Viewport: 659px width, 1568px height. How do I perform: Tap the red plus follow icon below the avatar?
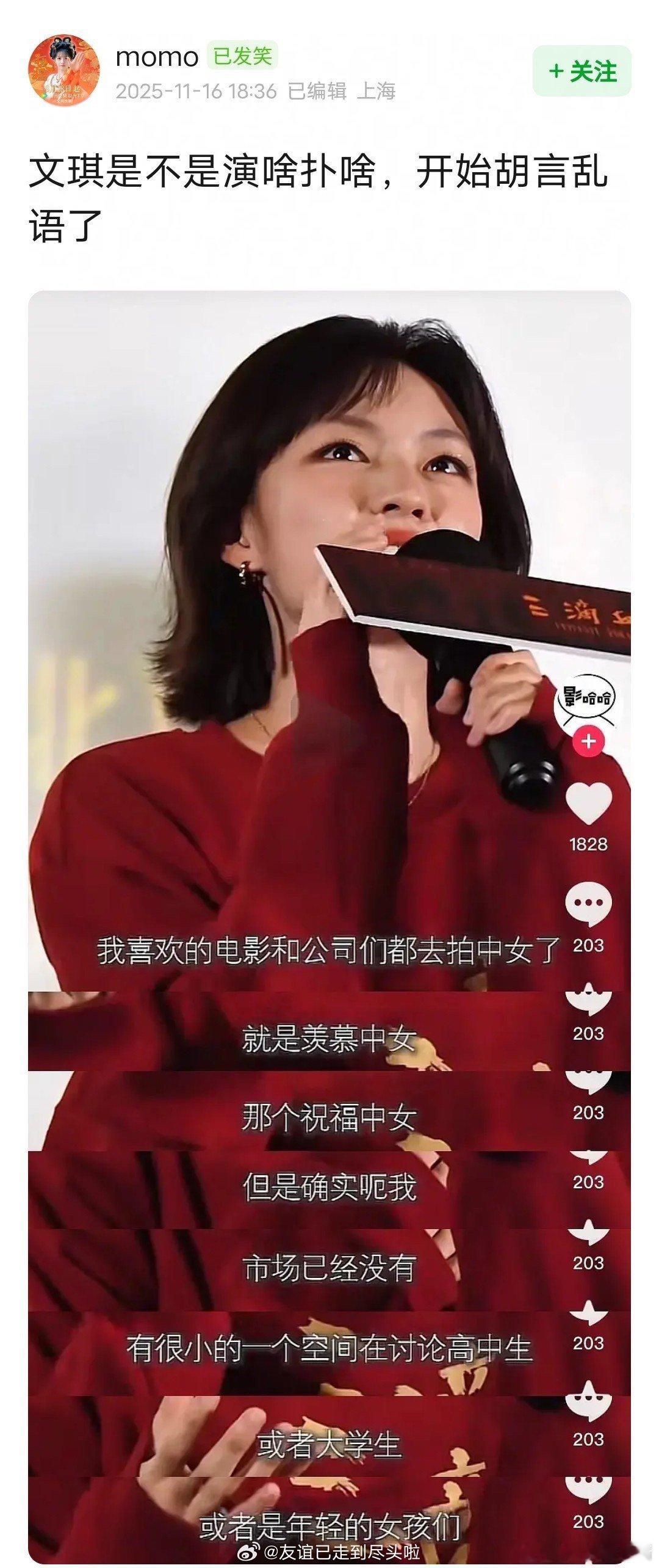[588, 741]
